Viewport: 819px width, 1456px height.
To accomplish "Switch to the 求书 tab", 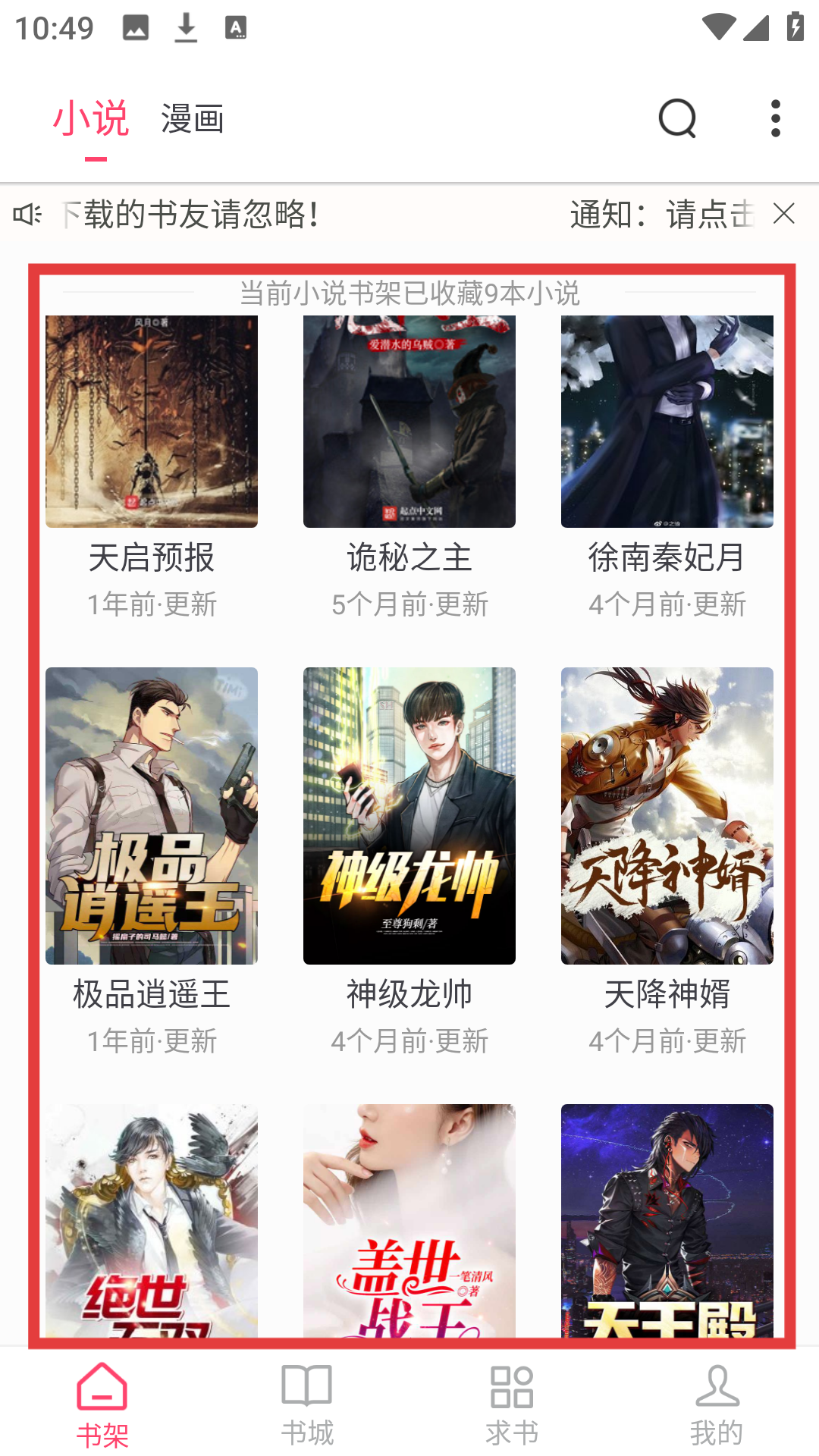I will click(512, 1404).
